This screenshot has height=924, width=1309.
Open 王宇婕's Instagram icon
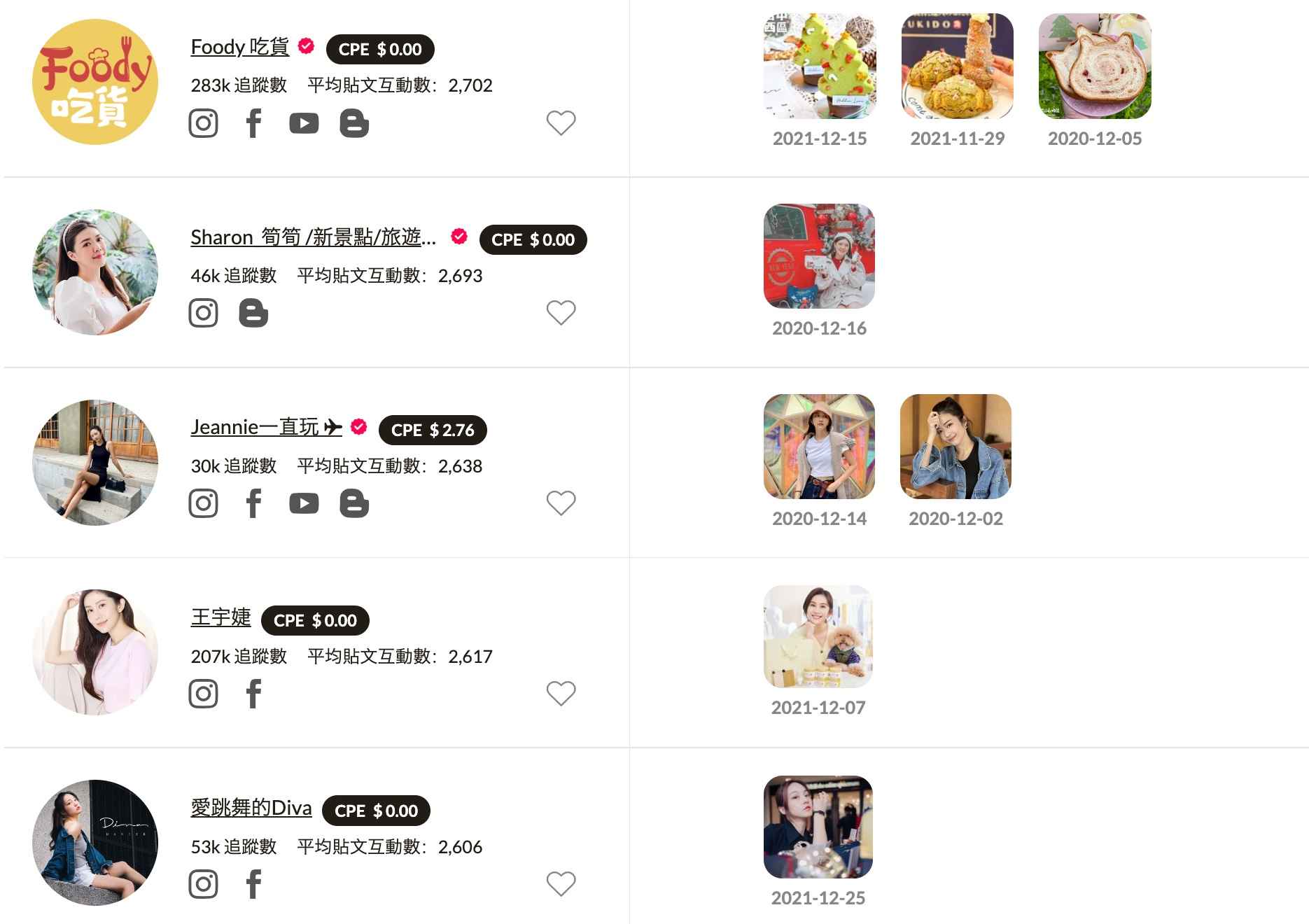pos(203,694)
